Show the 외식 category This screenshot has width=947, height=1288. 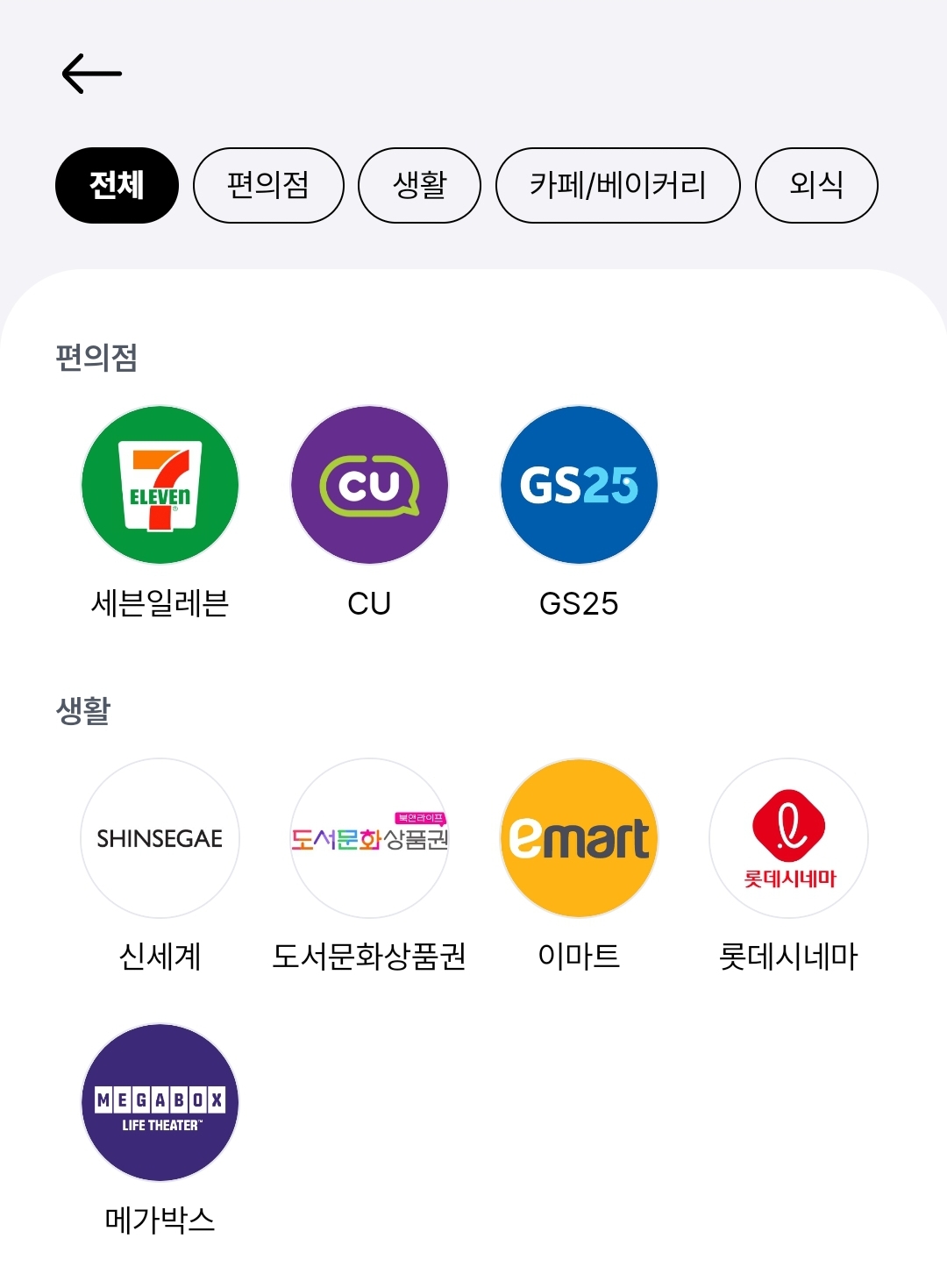click(x=816, y=185)
